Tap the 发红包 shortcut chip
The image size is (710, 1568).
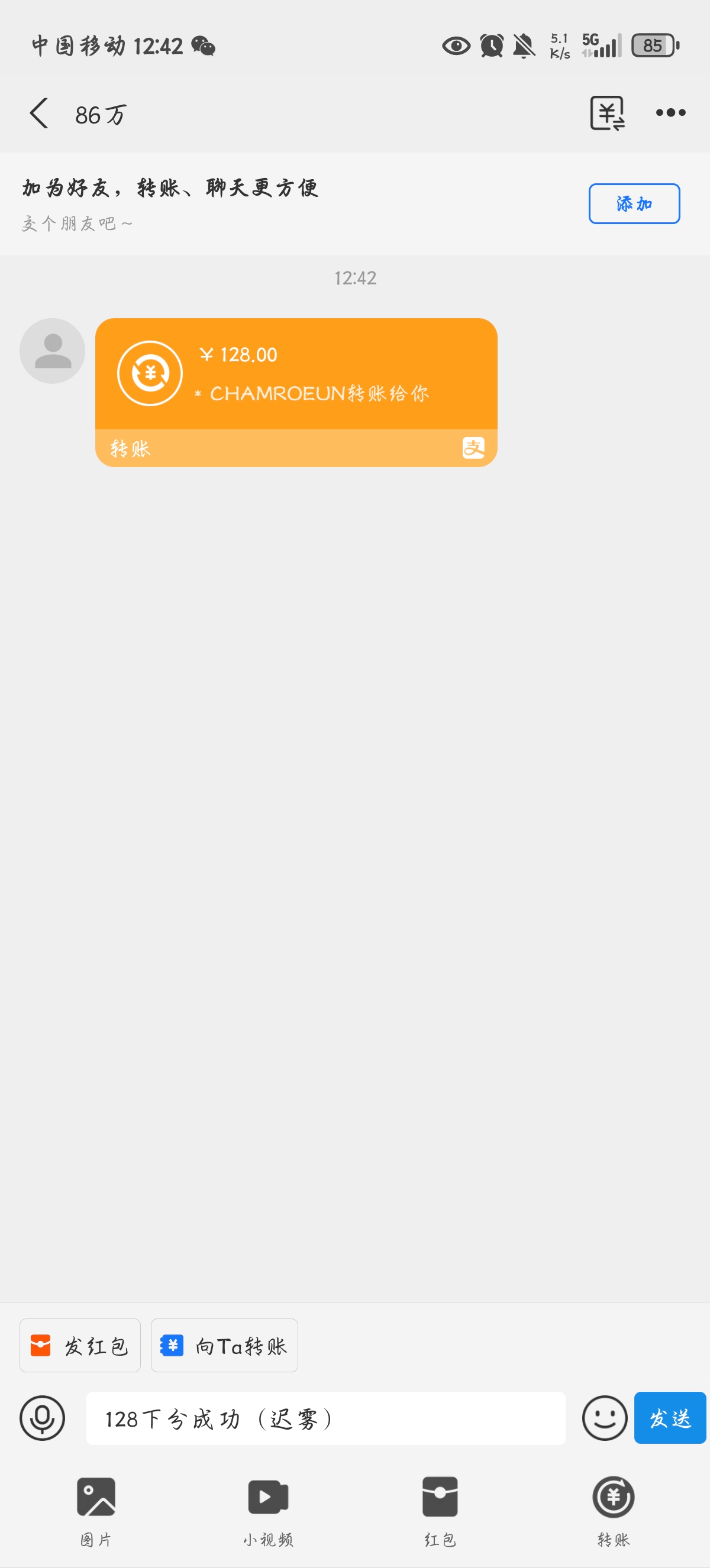pos(80,1346)
